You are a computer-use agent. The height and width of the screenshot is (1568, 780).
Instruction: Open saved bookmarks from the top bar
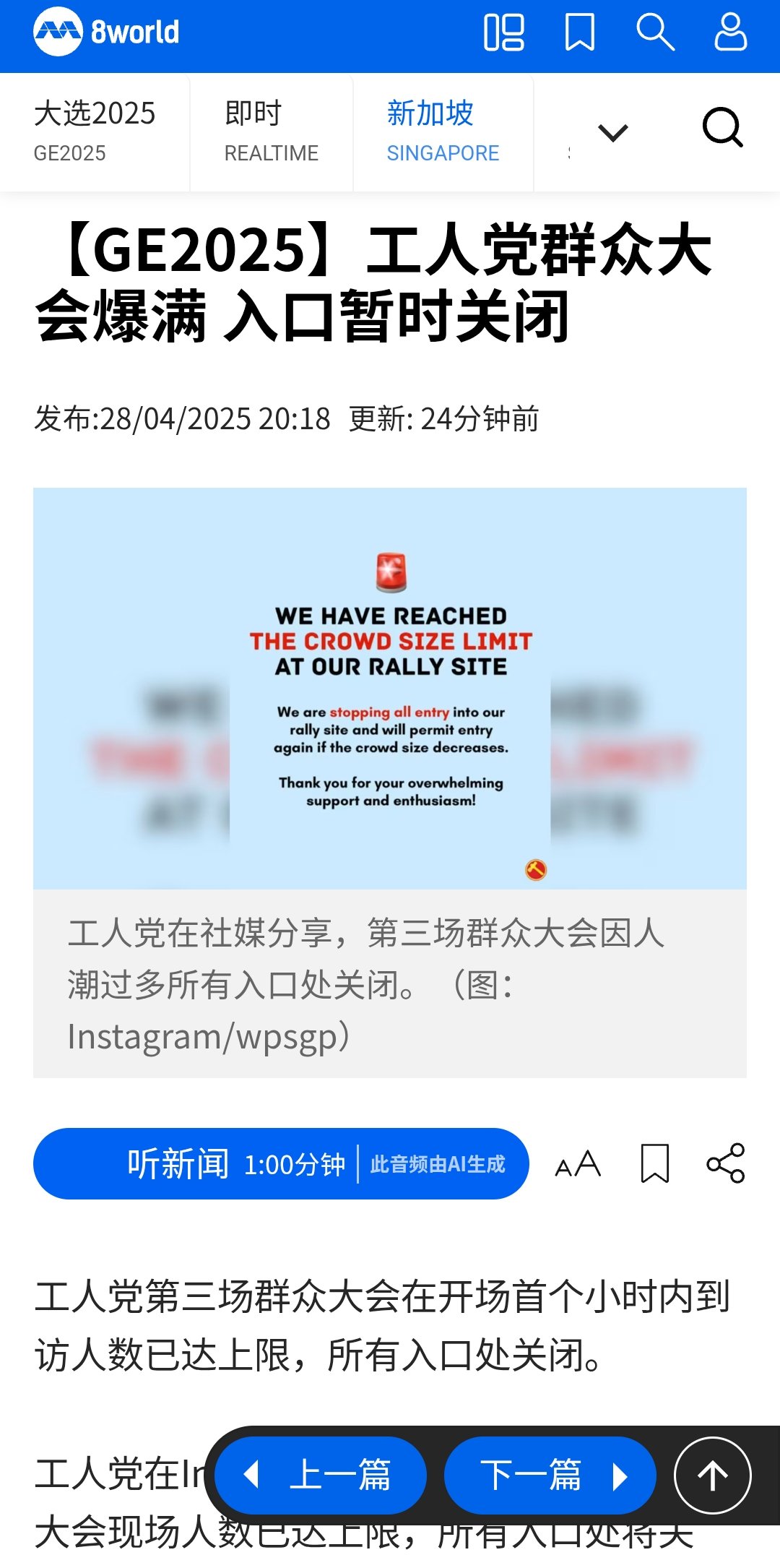coord(579,33)
